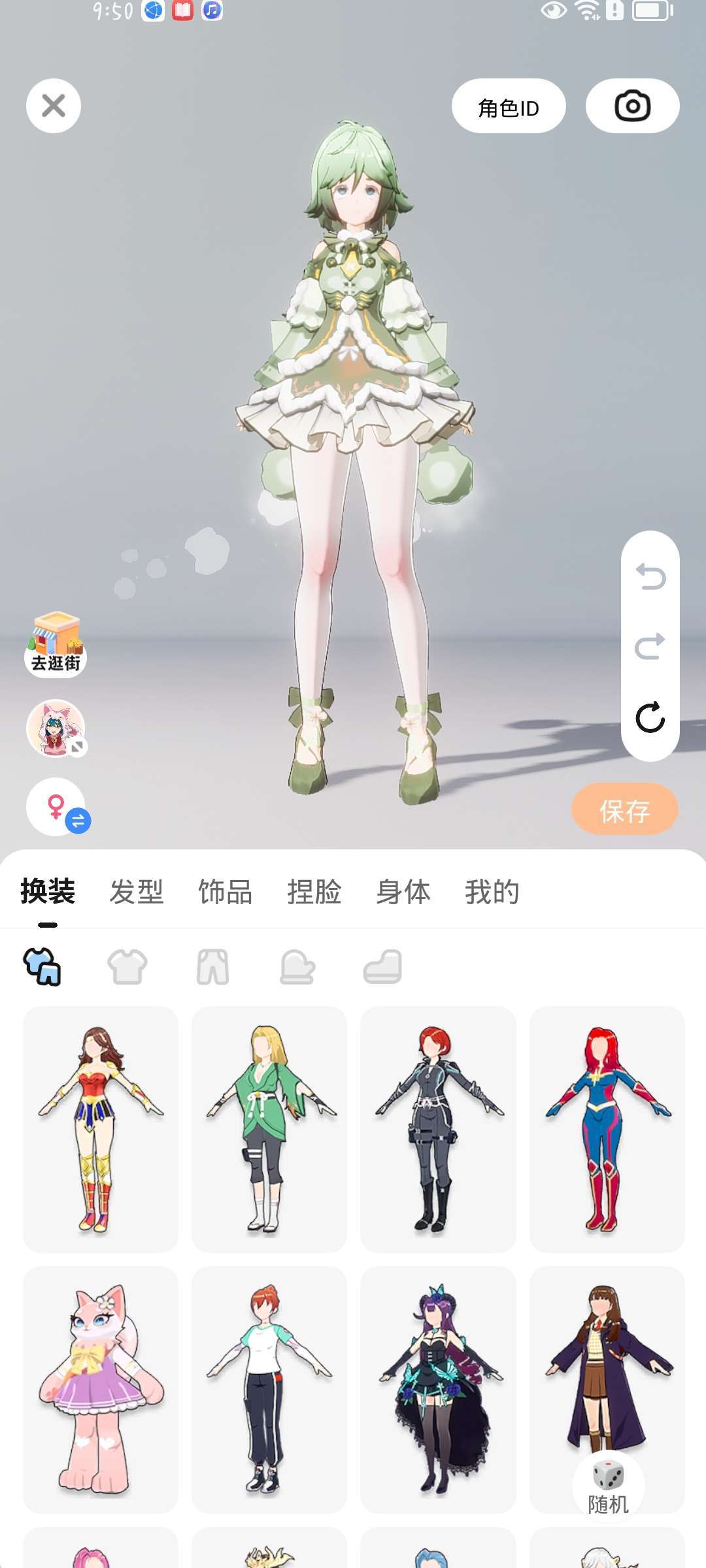
Task: Switch character gender
Action: coord(58,808)
